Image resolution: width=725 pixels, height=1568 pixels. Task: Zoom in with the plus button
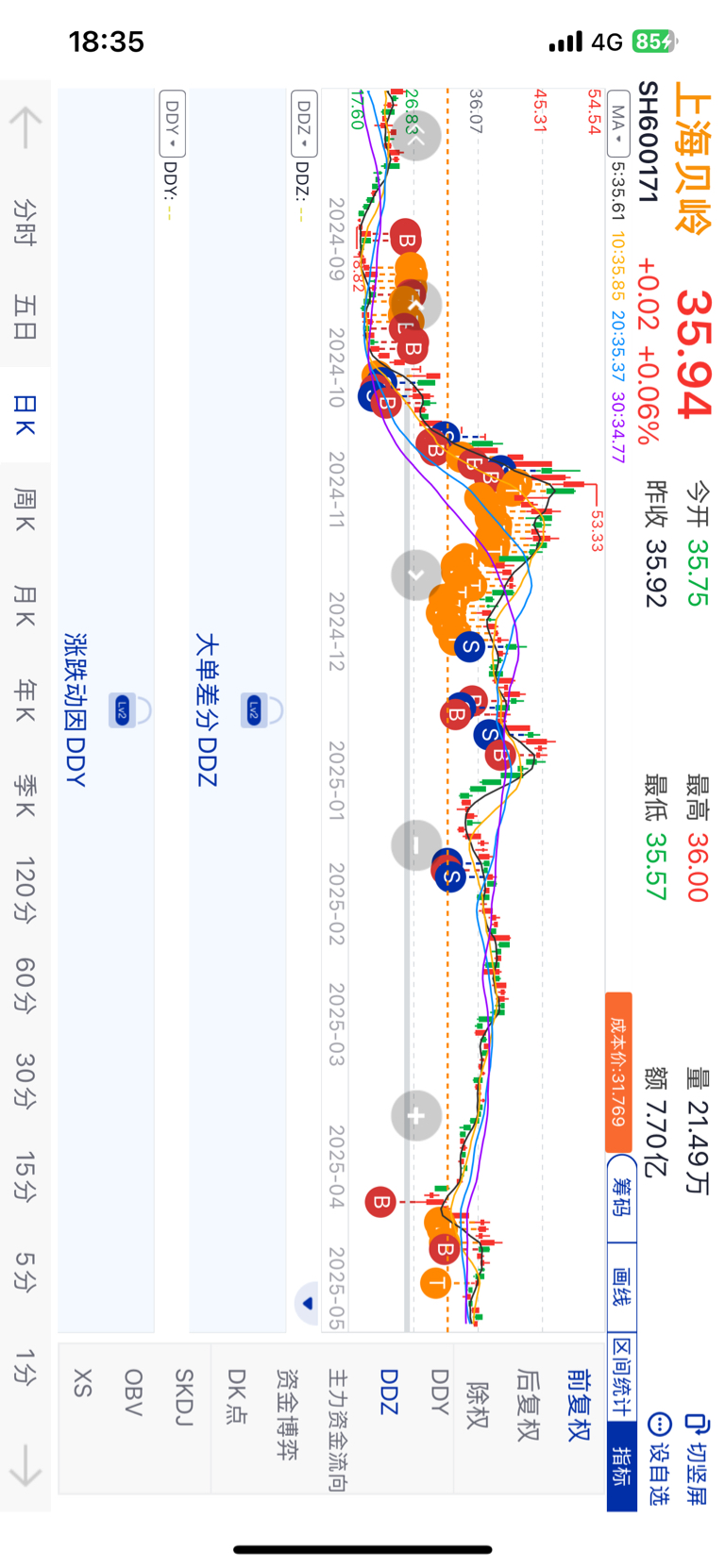click(x=416, y=1116)
